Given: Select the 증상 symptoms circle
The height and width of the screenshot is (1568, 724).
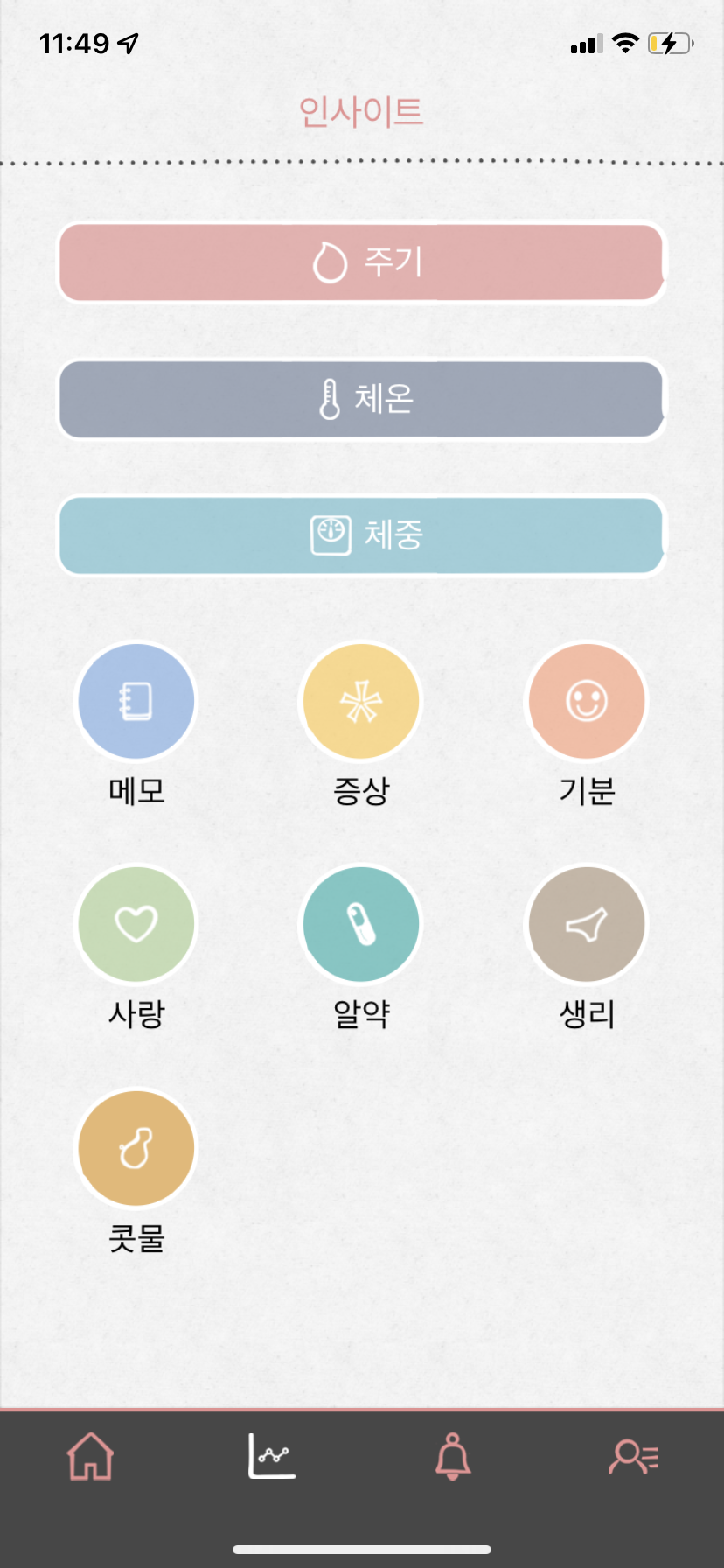Looking at the screenshot, I should [x=361, y=701].
